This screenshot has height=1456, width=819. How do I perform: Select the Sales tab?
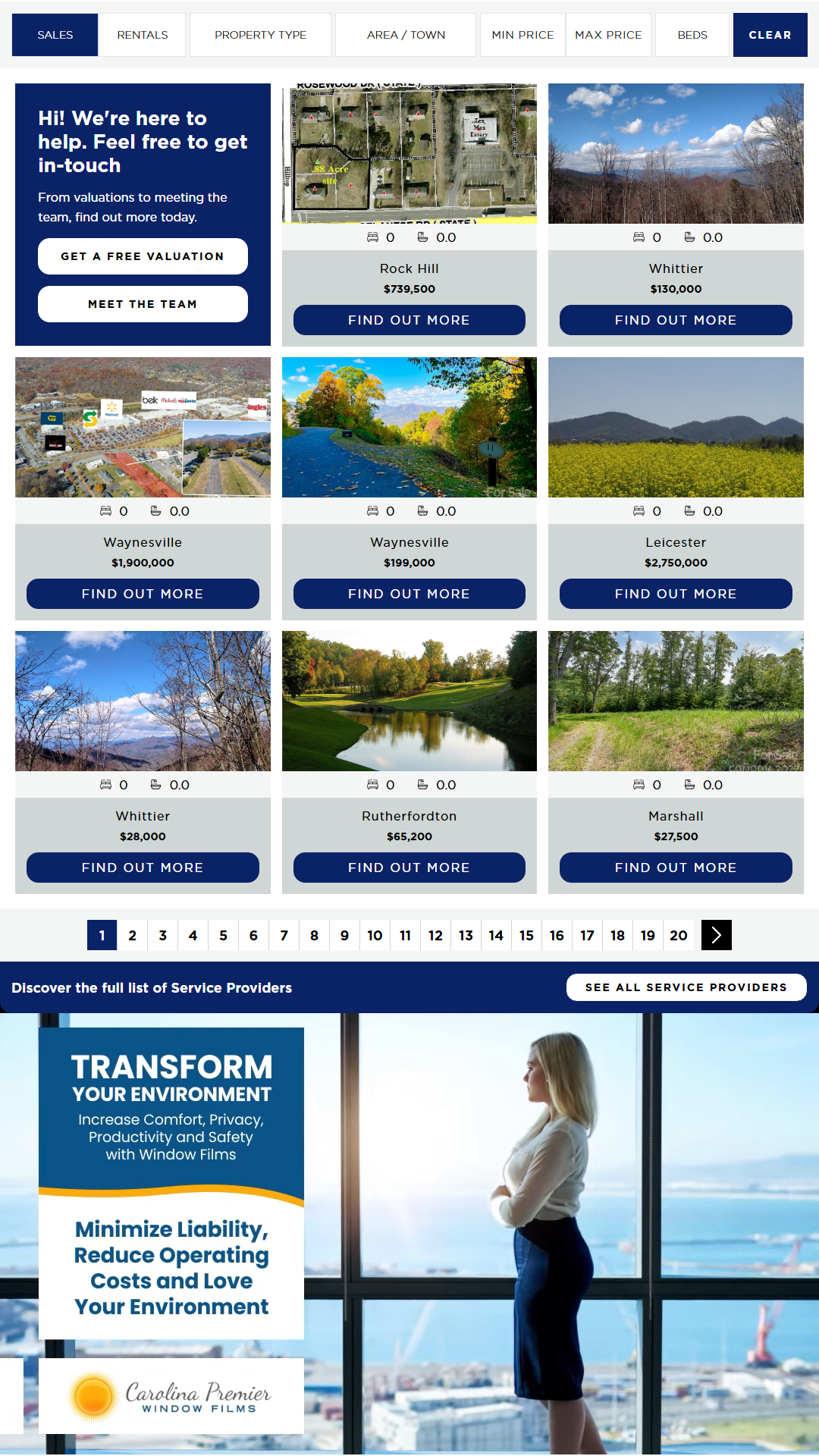pyautogui.click(x=55, y=35)
